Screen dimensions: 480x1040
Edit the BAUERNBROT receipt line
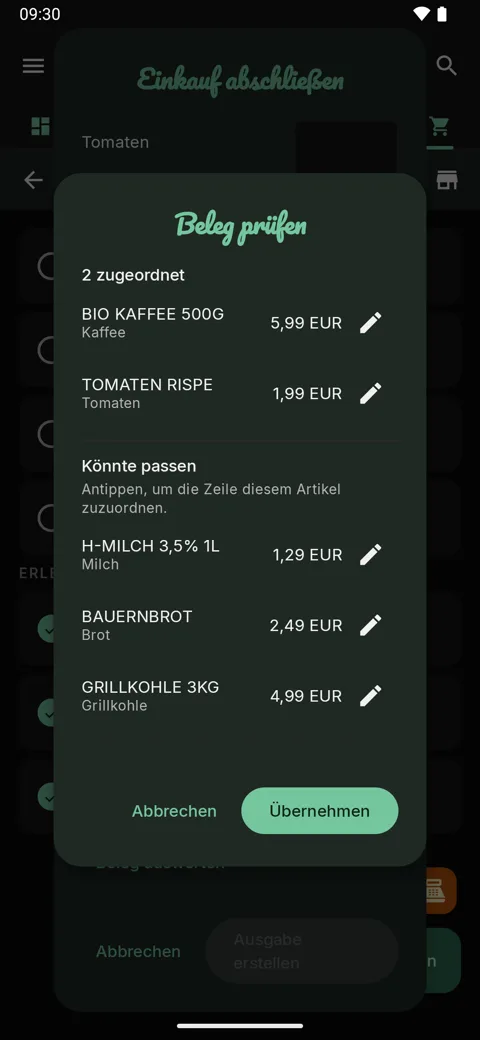click(x=371, y=625)
